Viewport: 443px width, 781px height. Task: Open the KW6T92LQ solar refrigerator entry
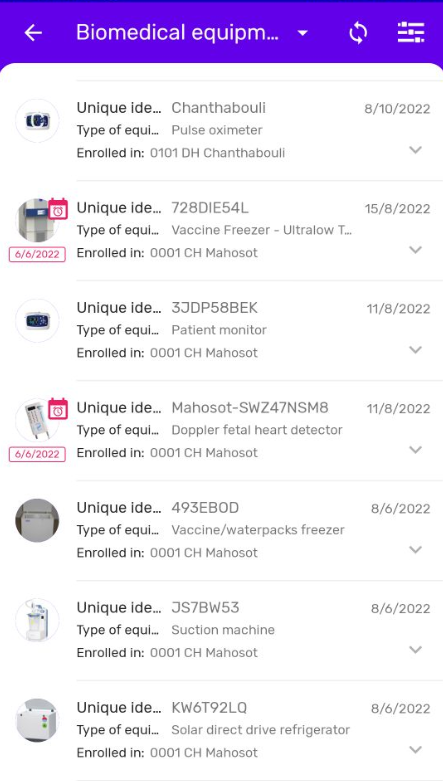pyautogui.click(x=221, y=731)
